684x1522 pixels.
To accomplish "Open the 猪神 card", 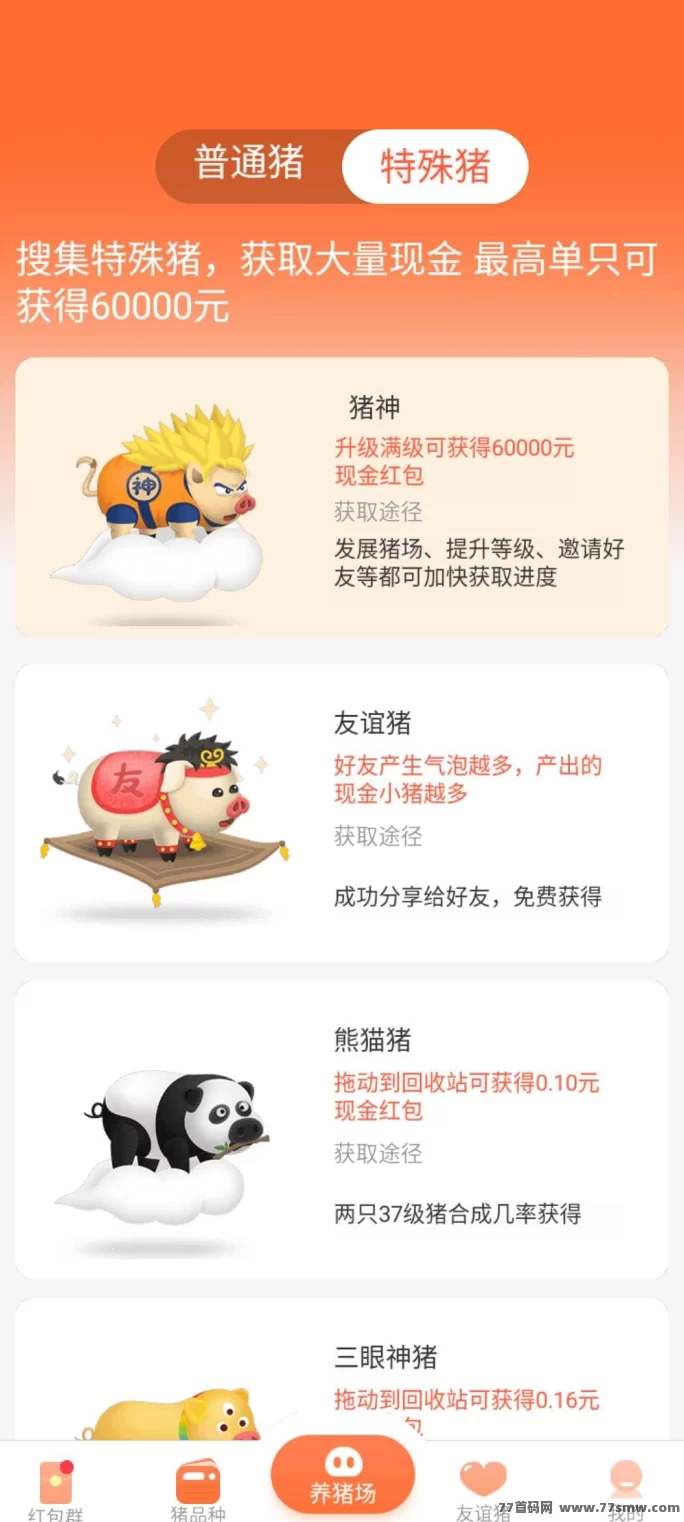I will click(x=342, y=497).
